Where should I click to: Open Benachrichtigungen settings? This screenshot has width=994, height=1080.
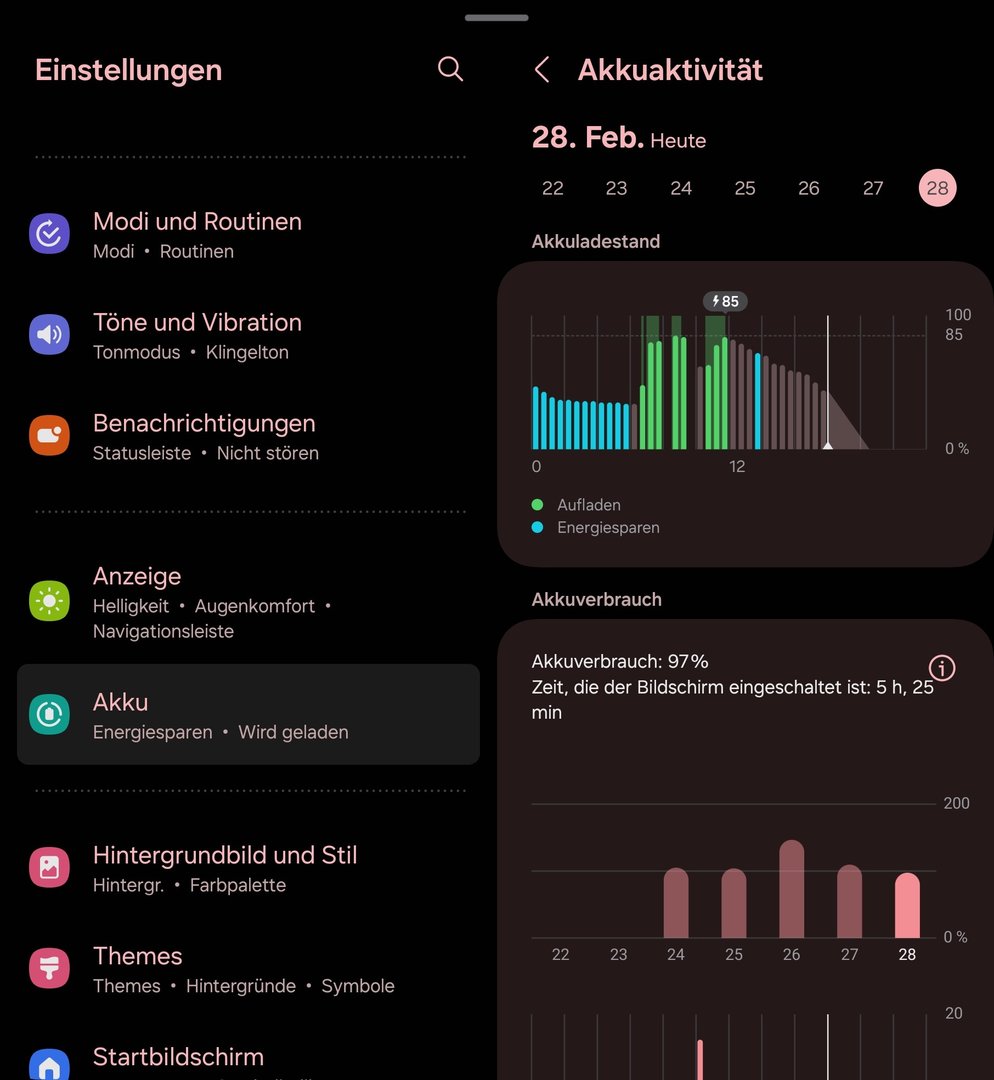[x=204, y=437]
